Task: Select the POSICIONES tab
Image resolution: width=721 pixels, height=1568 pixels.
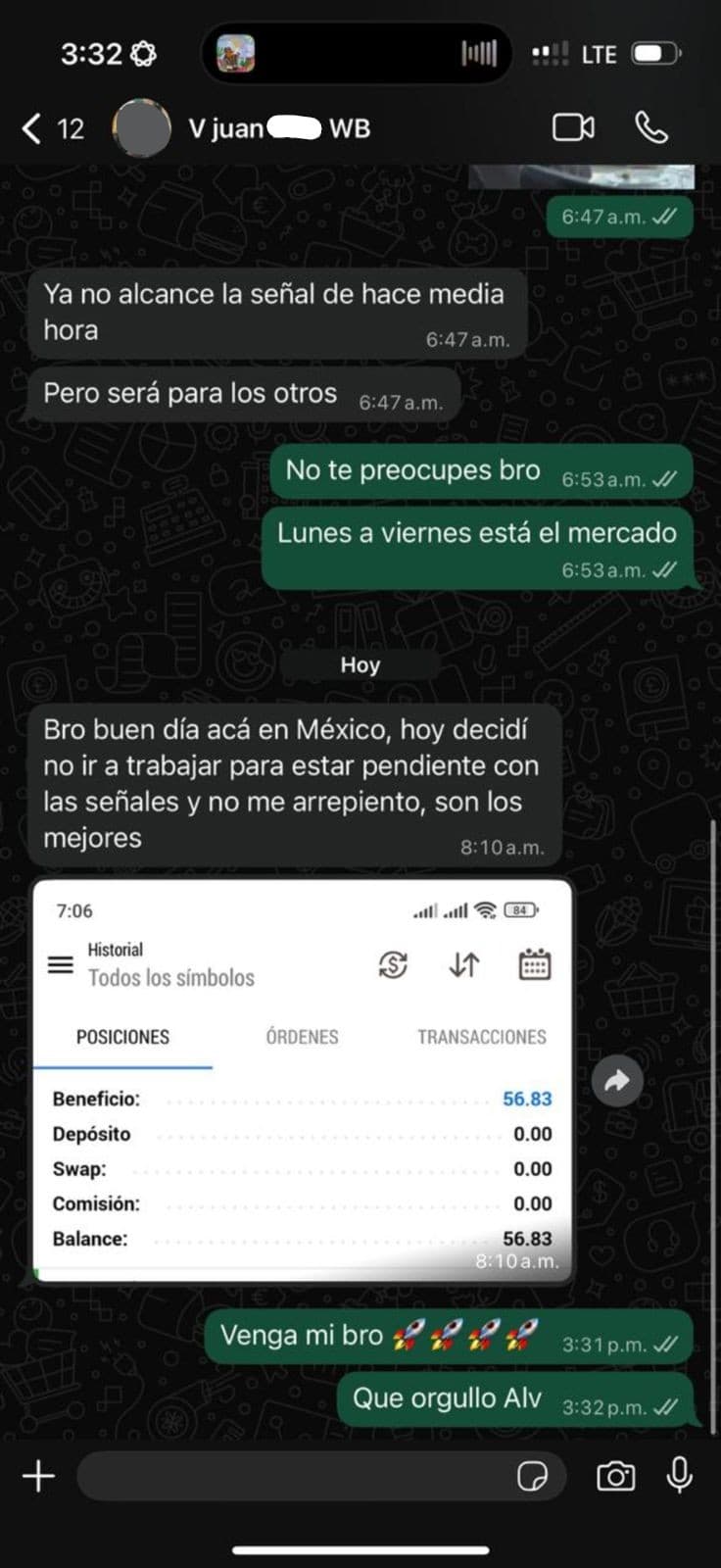Action: point(123,1036)
